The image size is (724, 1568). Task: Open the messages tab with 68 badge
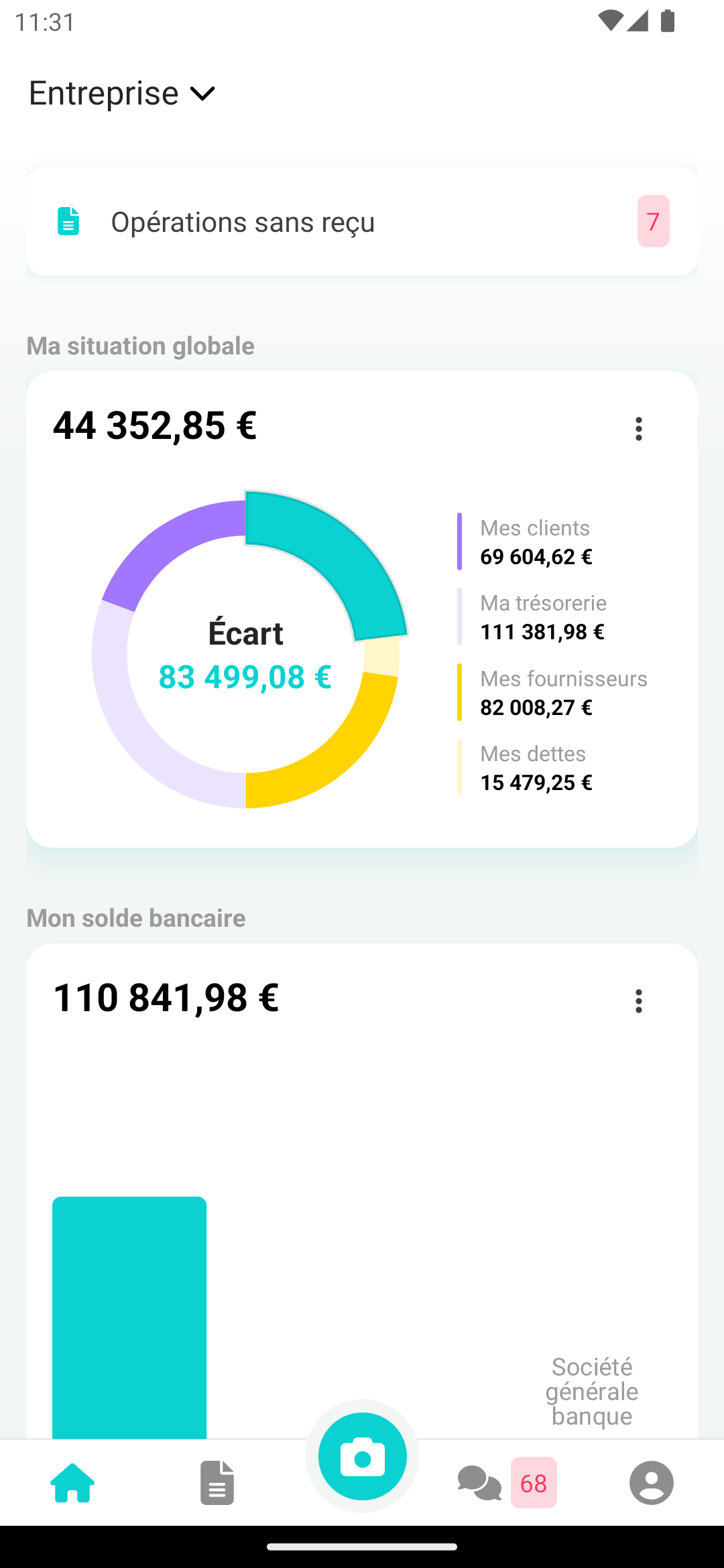479,1482
